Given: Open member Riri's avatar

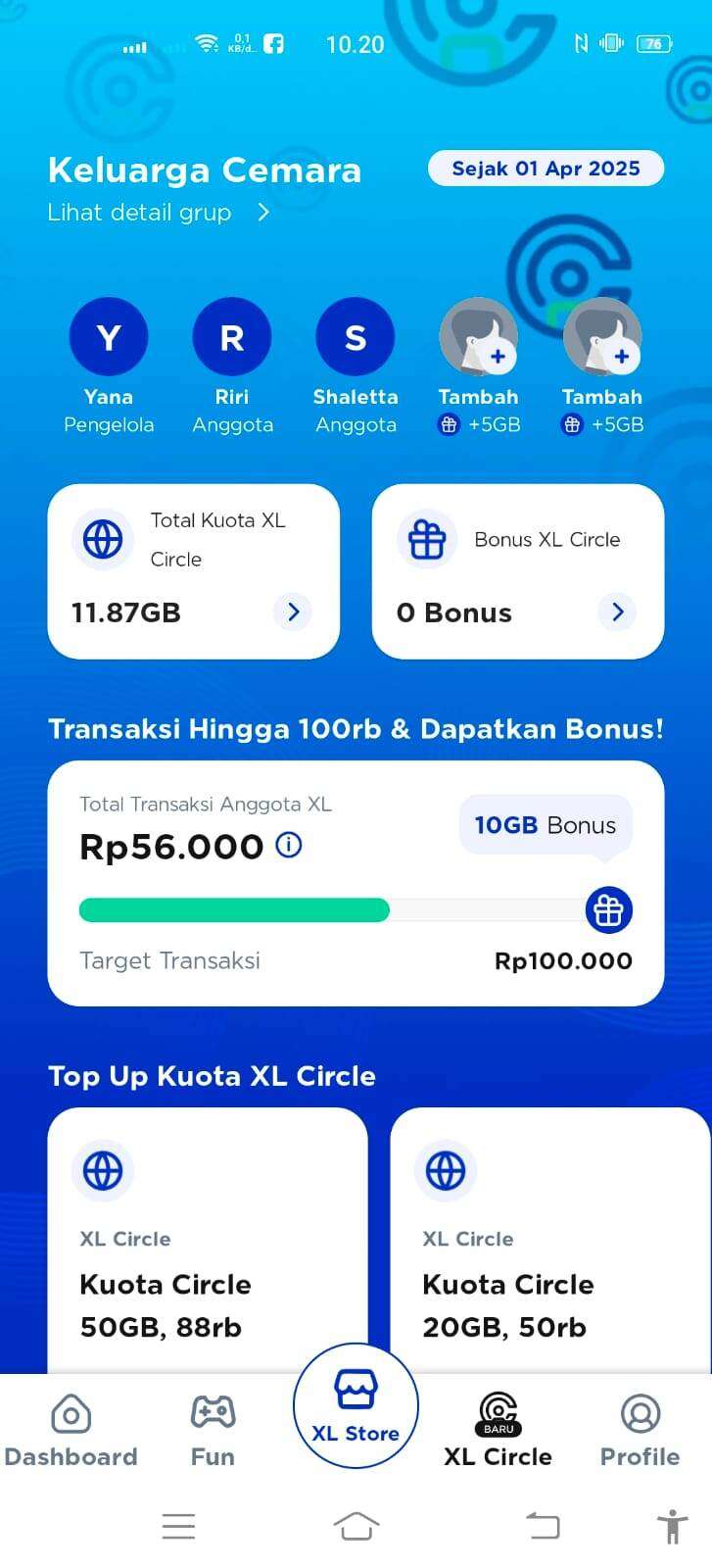Looking at the screenshot, I should 232,337.
